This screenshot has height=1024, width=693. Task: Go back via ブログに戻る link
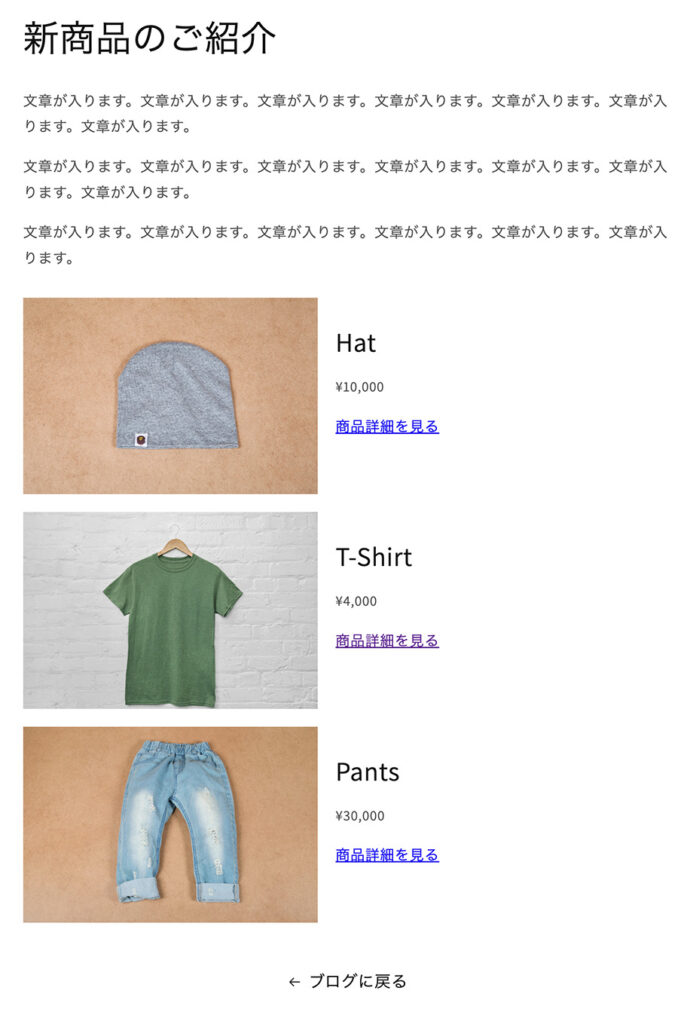click(347, 982)
